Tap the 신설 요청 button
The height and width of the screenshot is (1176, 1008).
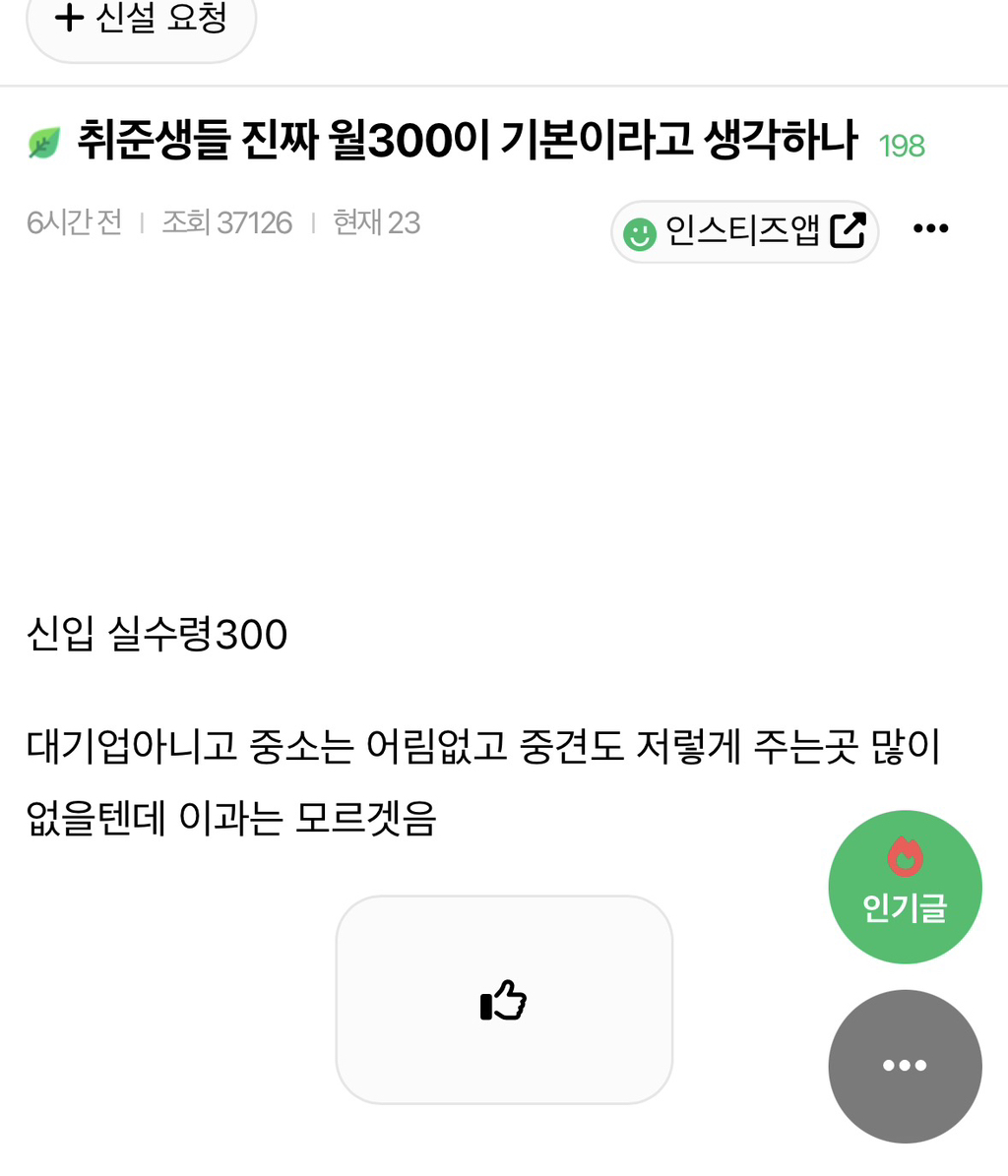click(141, 22)
